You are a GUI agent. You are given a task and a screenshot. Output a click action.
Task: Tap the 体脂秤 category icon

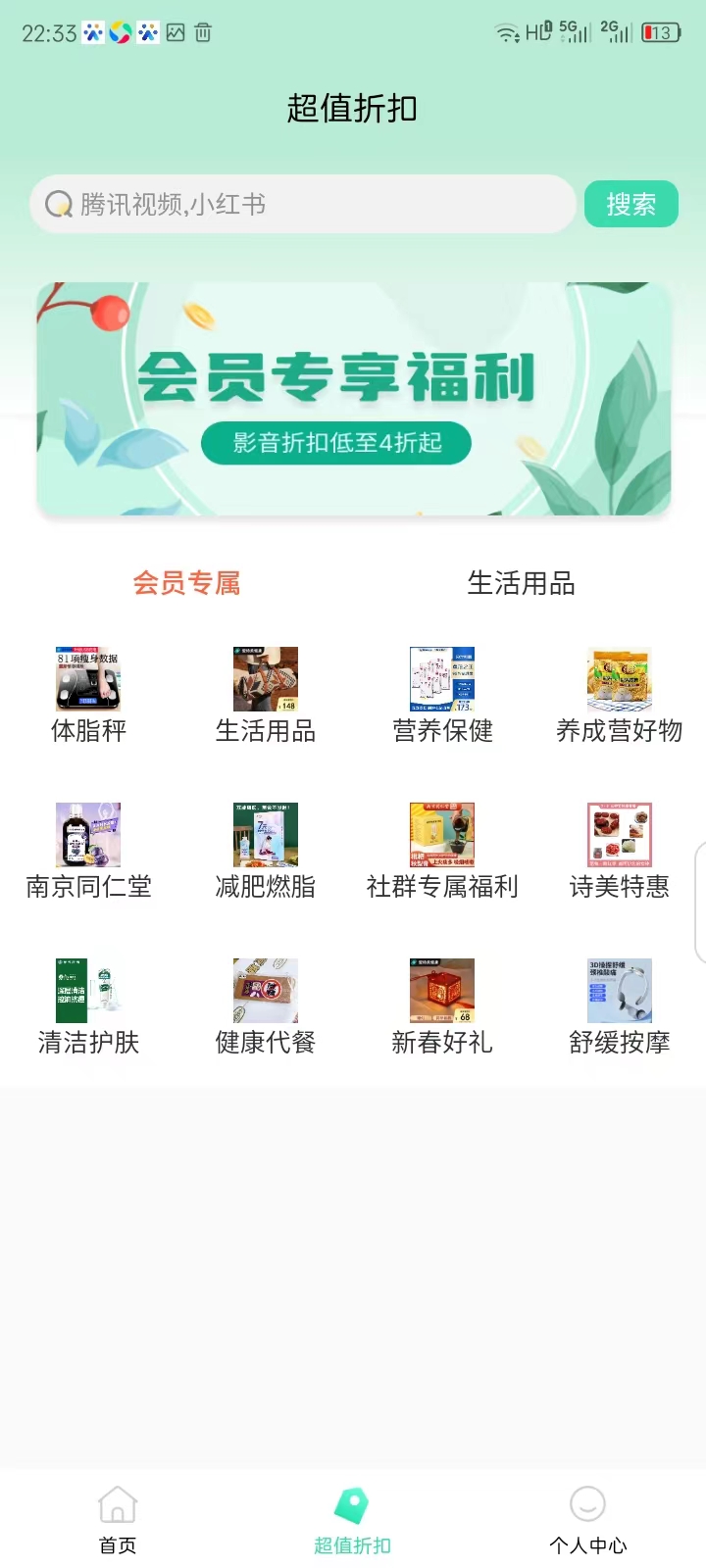[x=88, y=678]
